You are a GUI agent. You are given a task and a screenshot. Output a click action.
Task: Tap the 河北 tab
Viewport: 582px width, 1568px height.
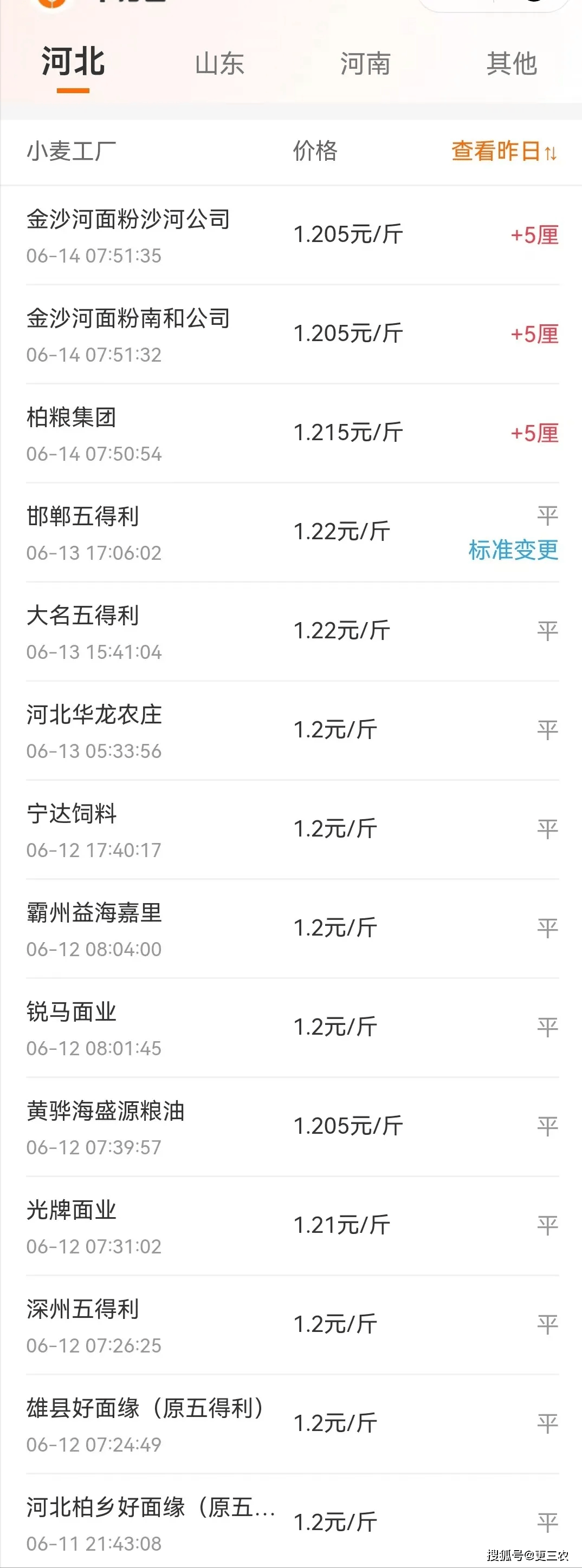[73, 63]
